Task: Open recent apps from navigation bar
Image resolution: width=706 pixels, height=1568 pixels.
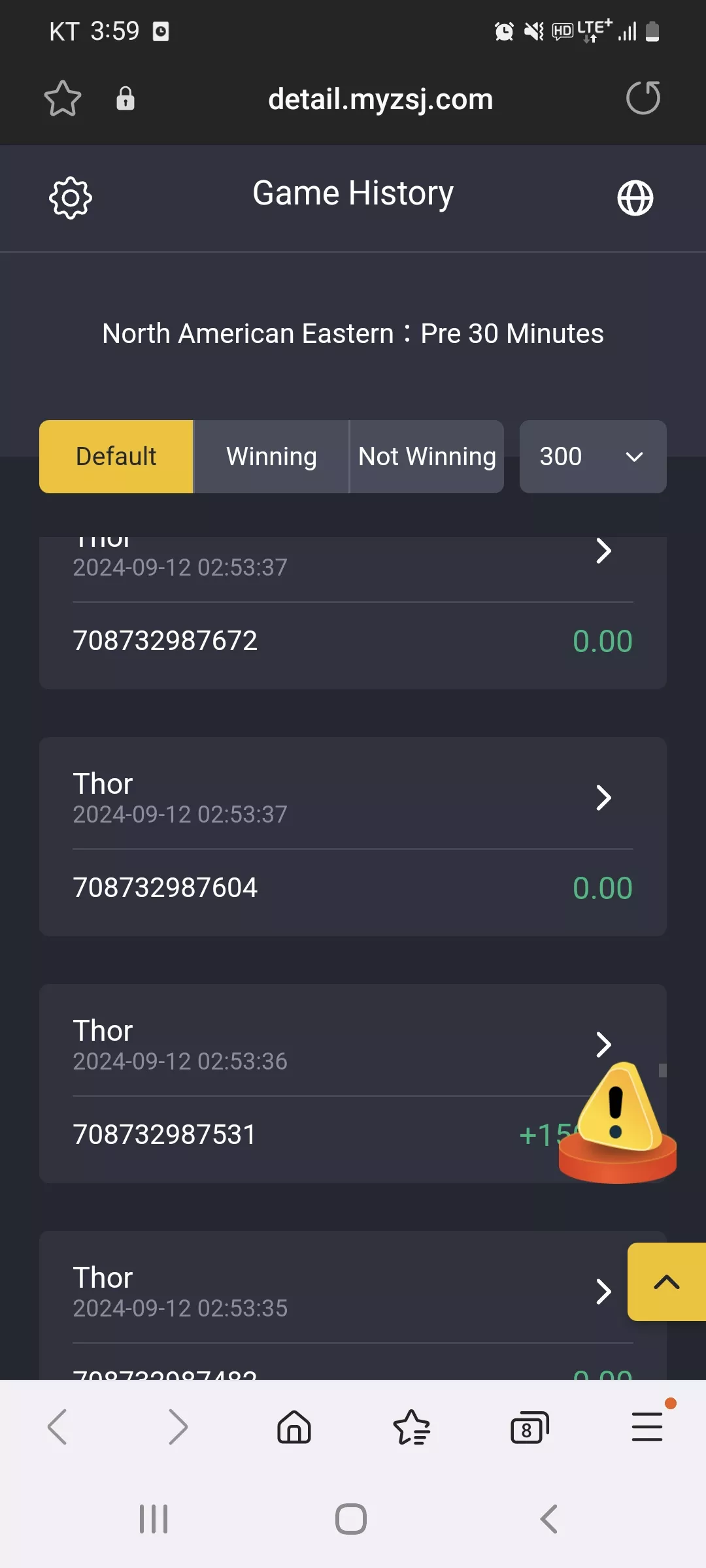Action: tap(154, 1519)
